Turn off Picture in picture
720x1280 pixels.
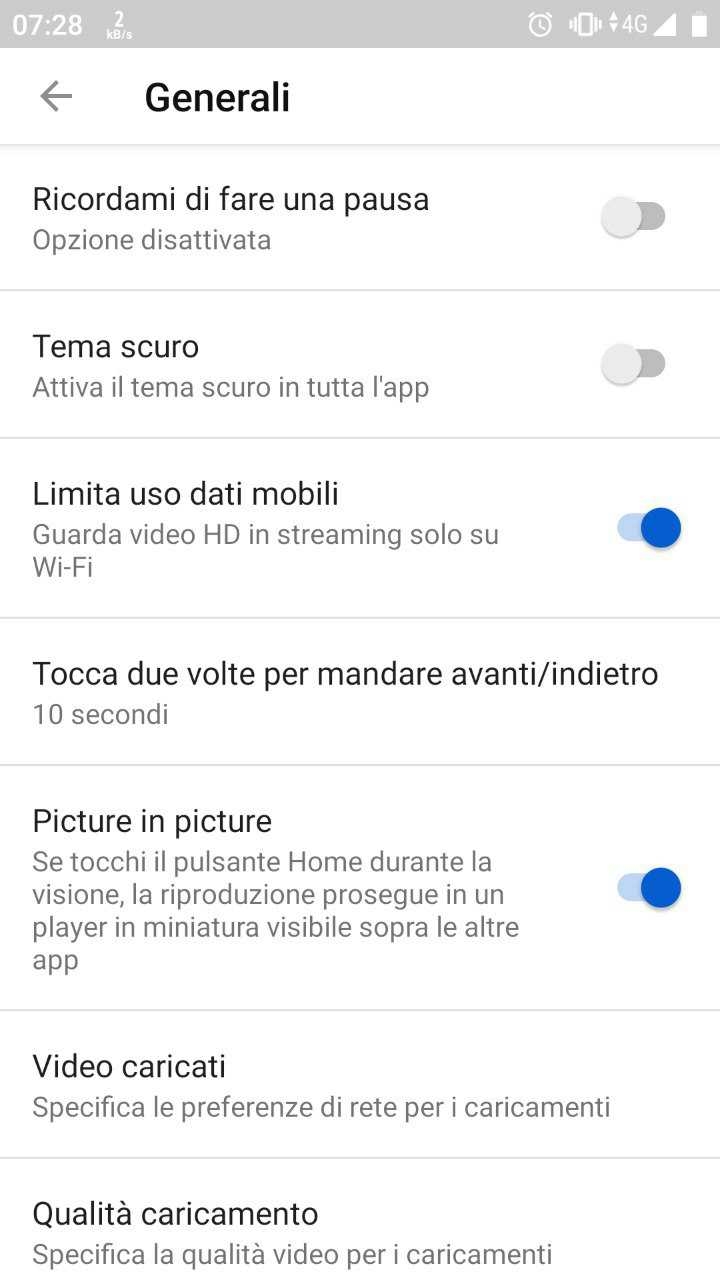tap(648, 888)
